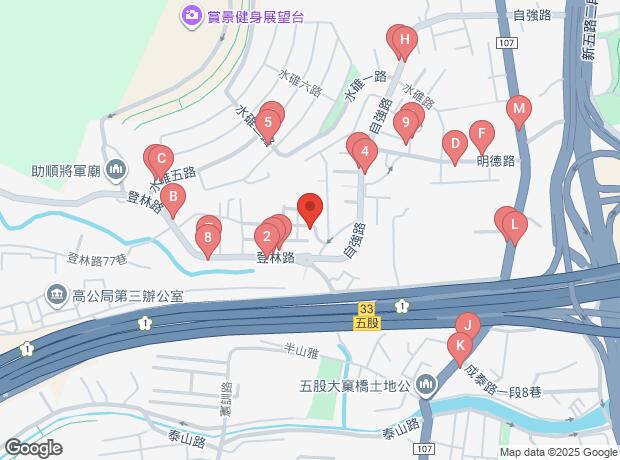Tap the marker labeled M

pos(518,108)
